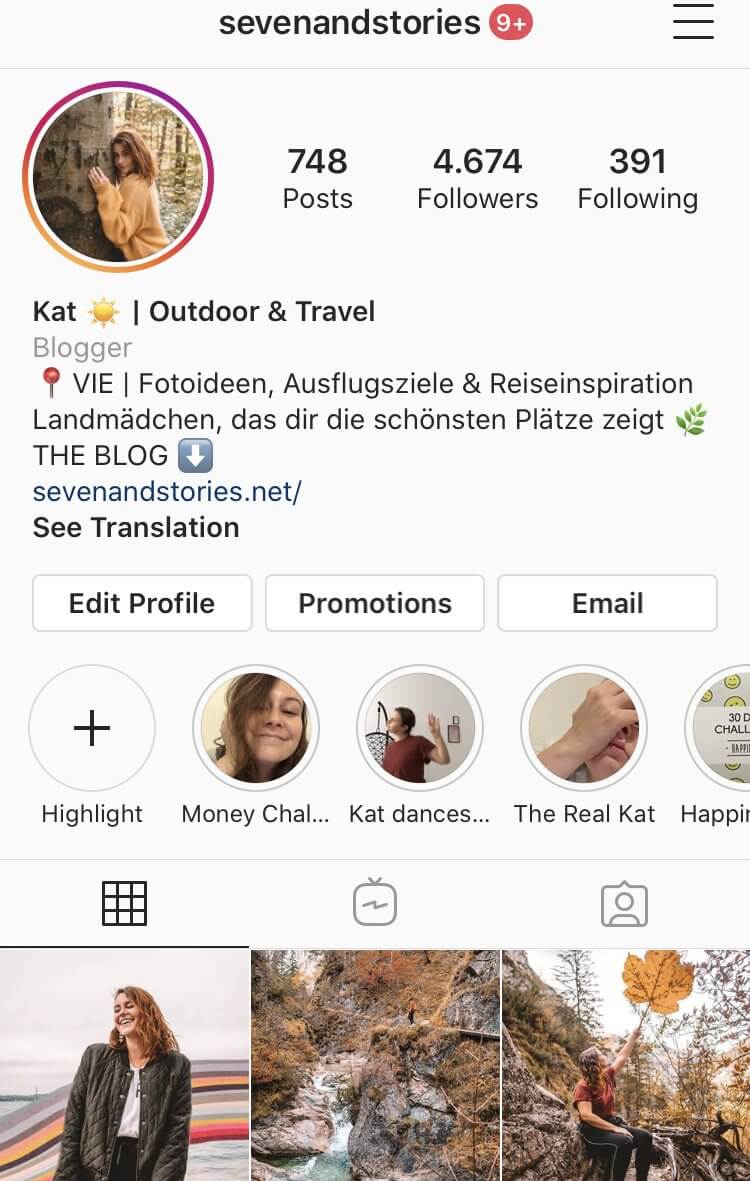750x1181 pixels.
Task: Open the 4.674 Followers list
Action: click(477, 179)
